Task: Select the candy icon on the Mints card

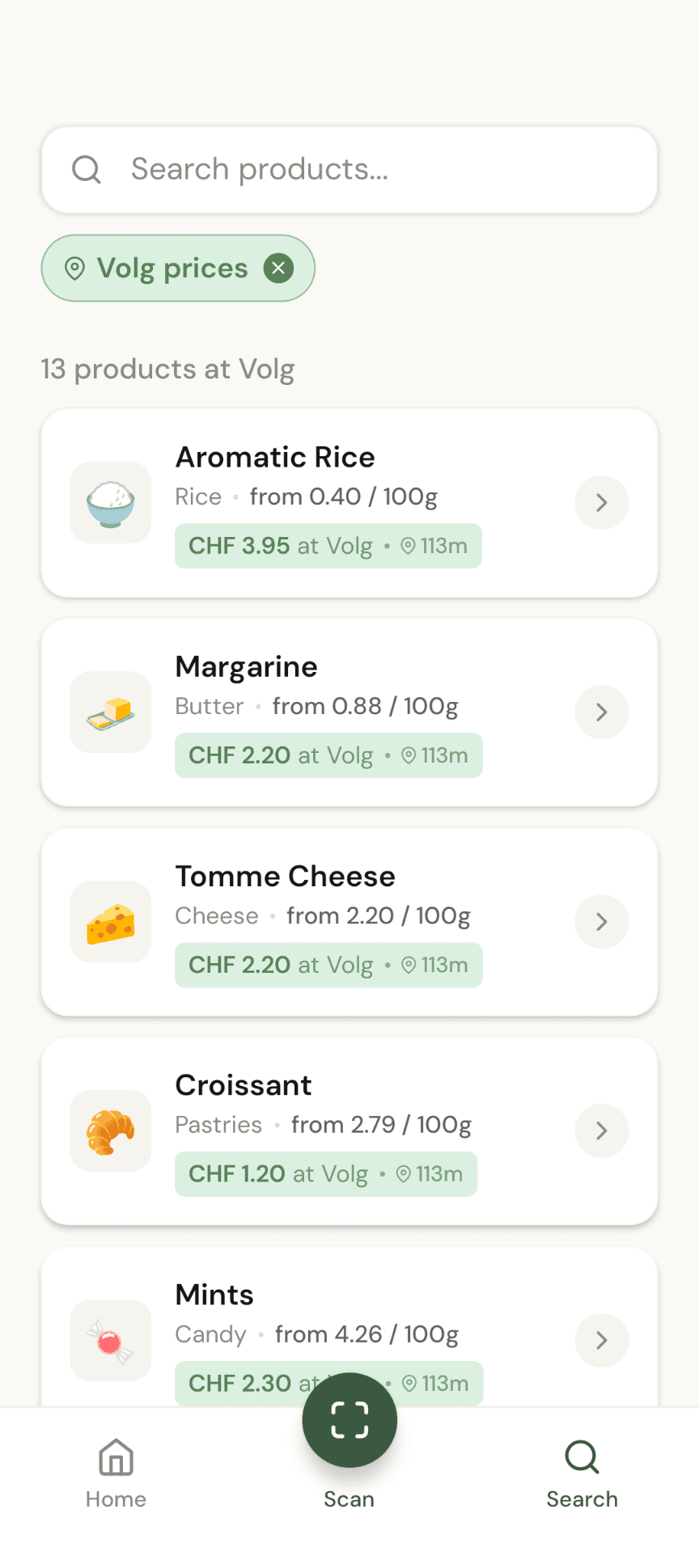Action: click(x=110, y=1340)
